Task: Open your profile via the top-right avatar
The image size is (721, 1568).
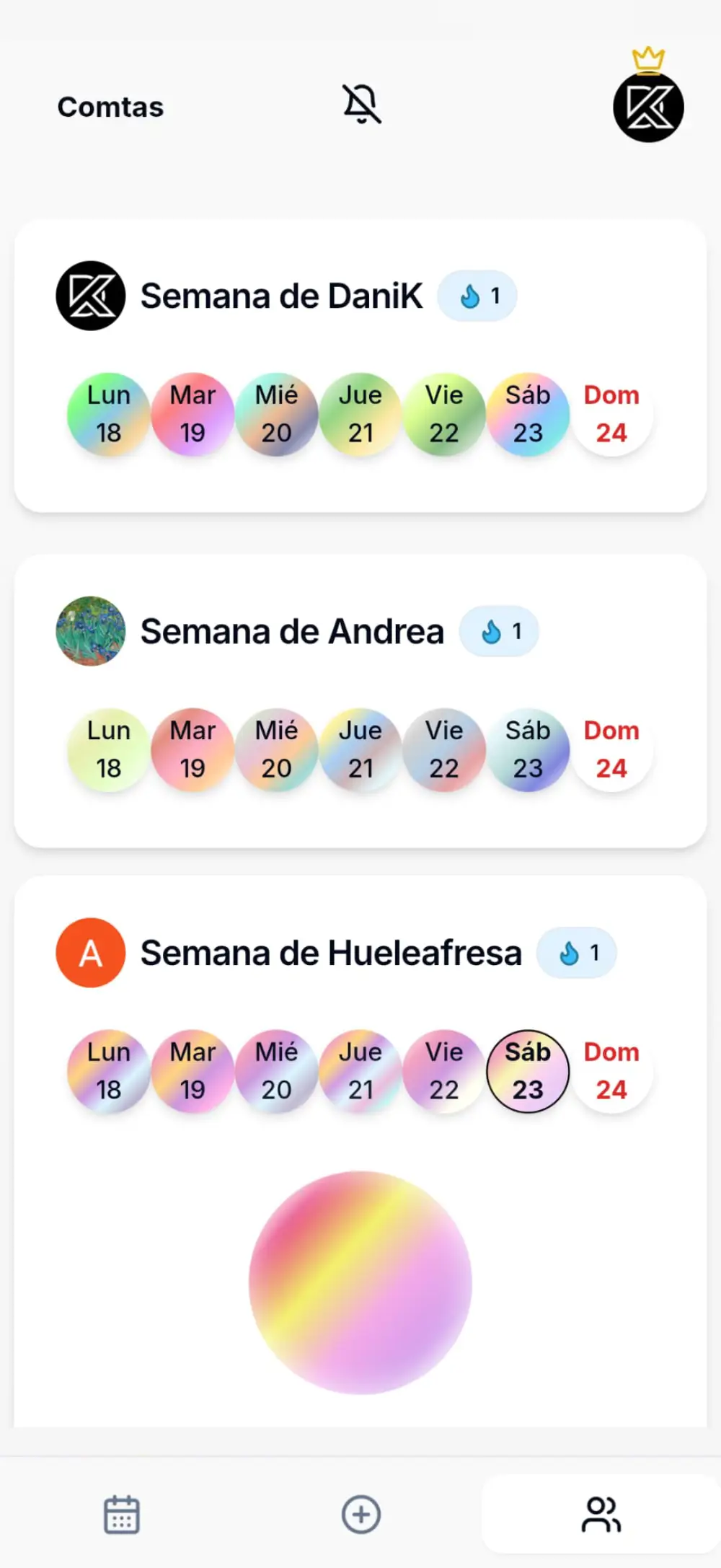Action: pos(647,107)
